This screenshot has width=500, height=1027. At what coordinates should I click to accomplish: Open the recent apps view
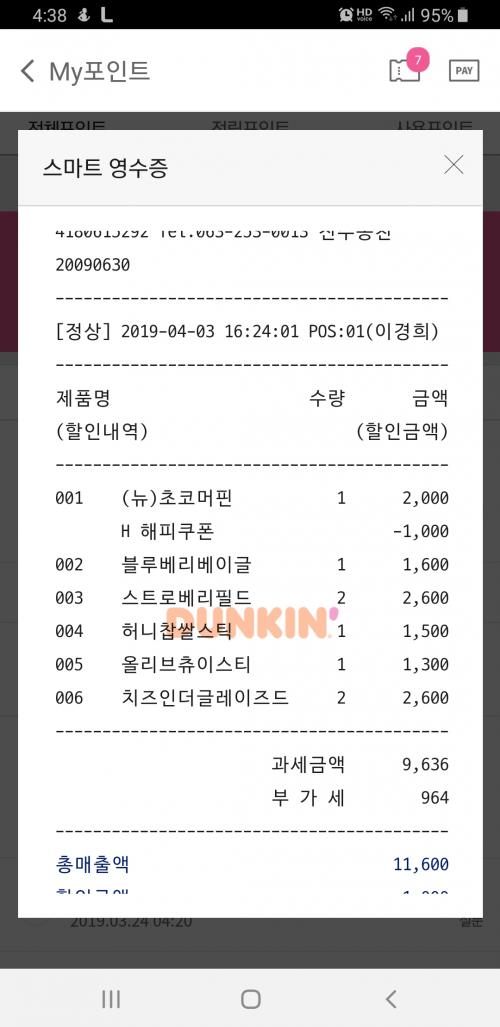111,999
